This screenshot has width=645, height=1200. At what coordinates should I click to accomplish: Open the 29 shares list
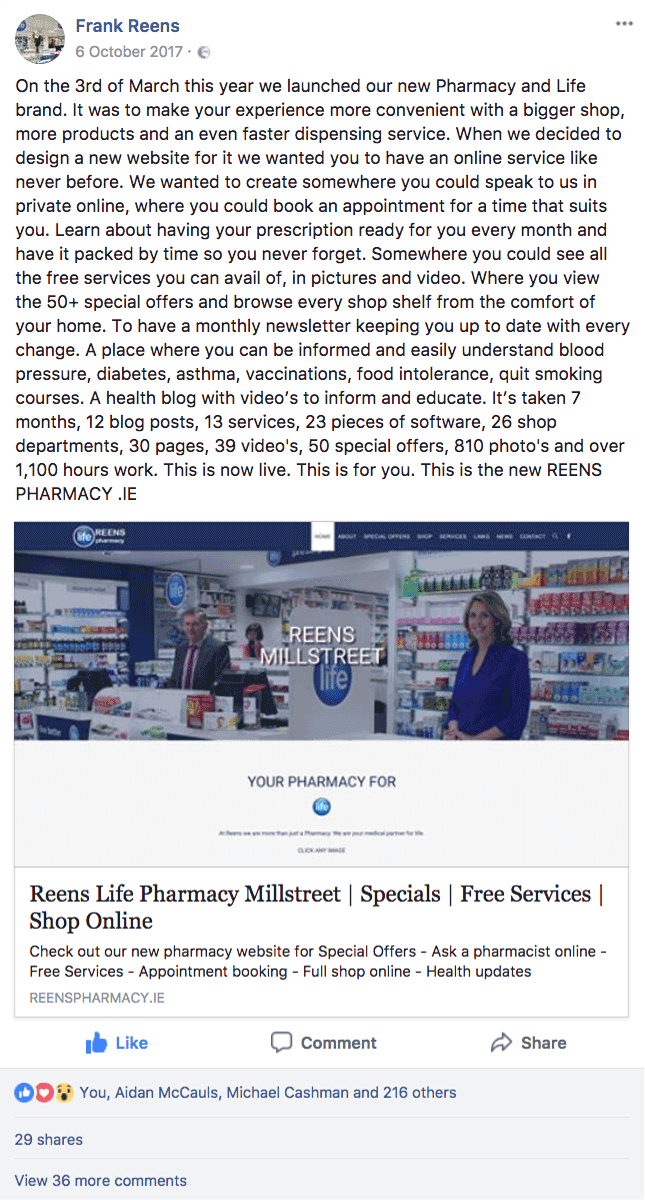click(x=48, y=1139)
